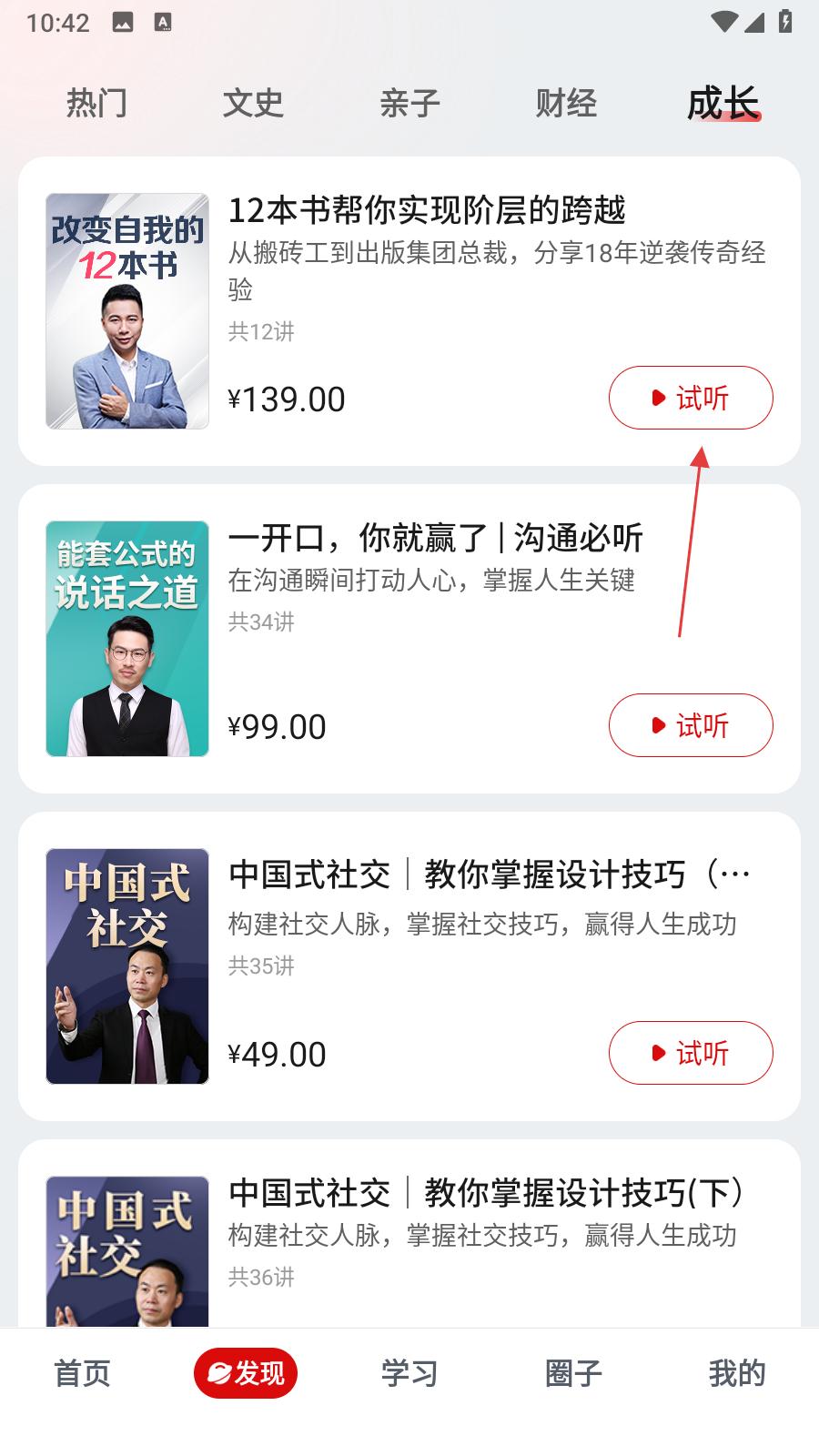
Task: Tap 试听 on the ¥49.00 中国式社交 course
Action: (691, 1053)
